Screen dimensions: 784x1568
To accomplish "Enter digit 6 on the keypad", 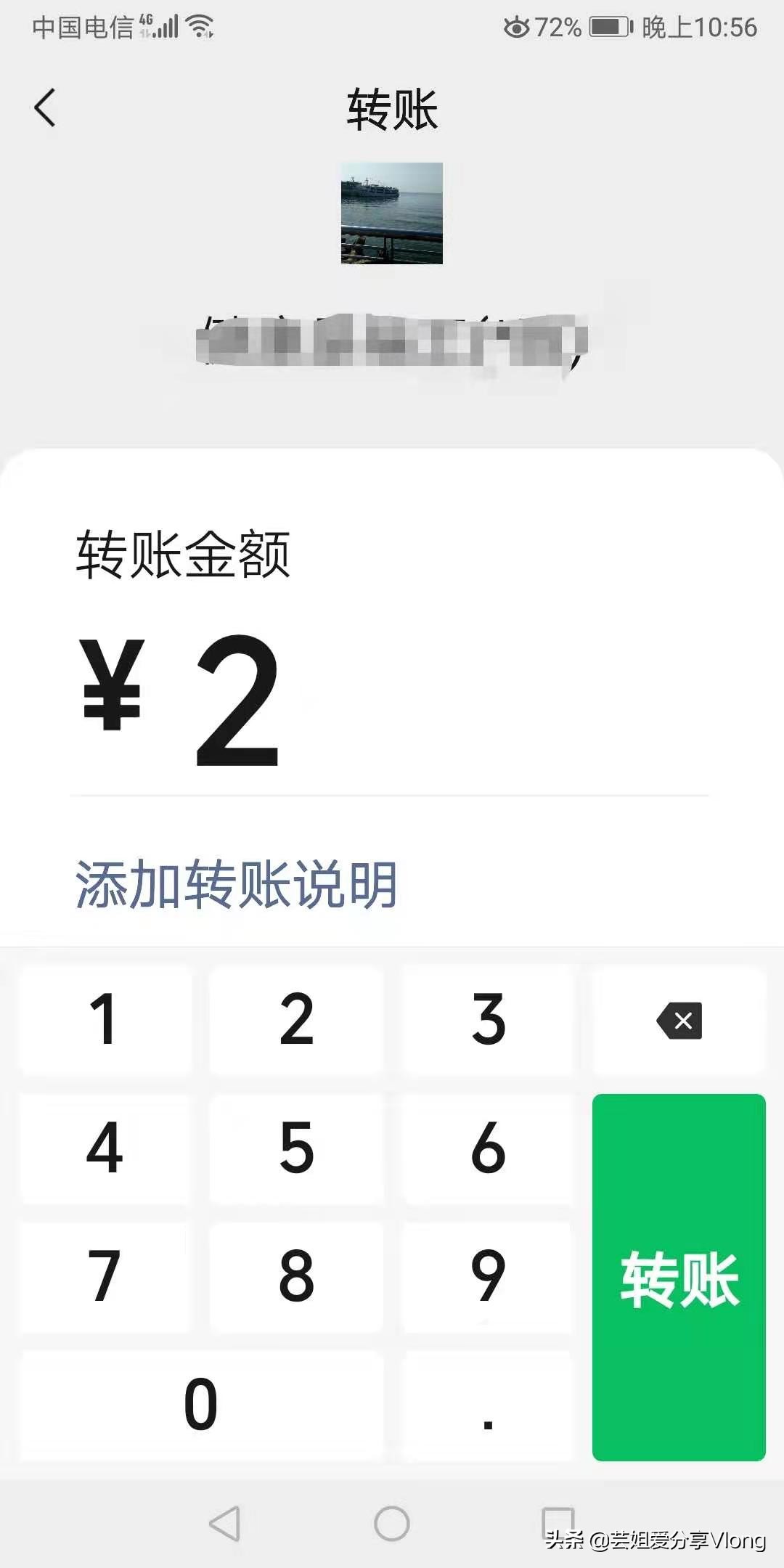I will 488,1148.
